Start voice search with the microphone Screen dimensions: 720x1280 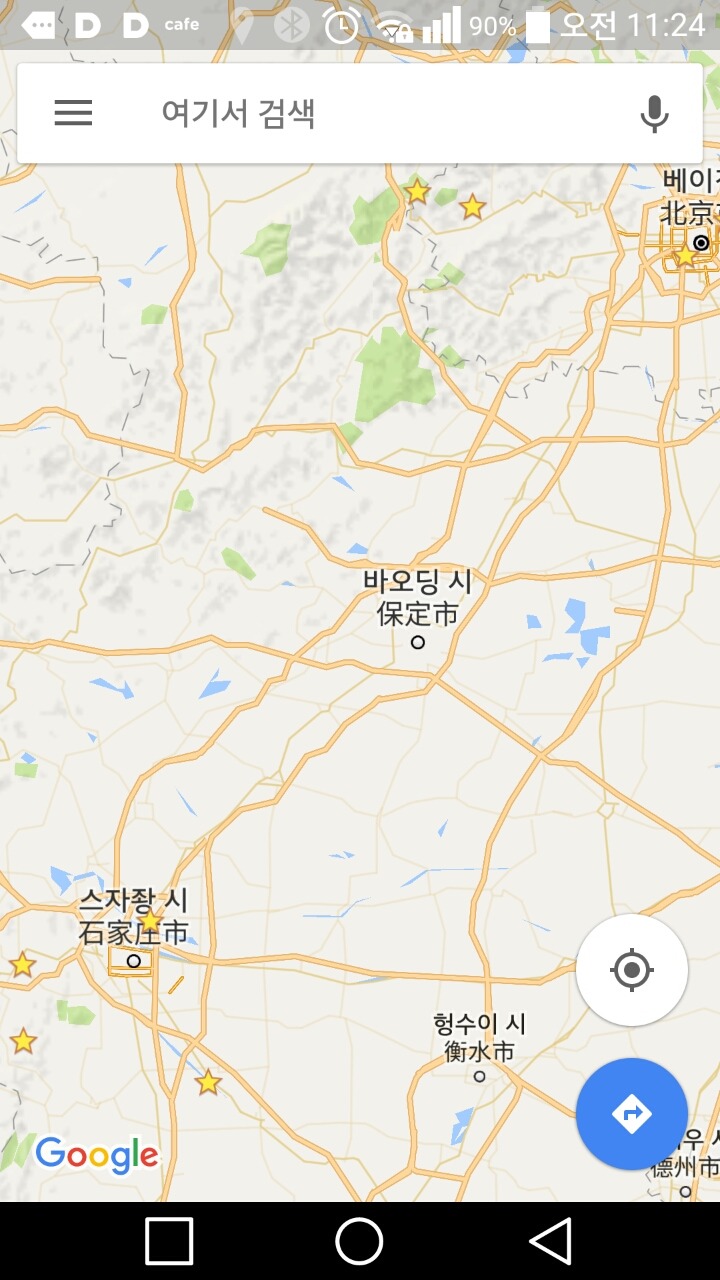654,114
